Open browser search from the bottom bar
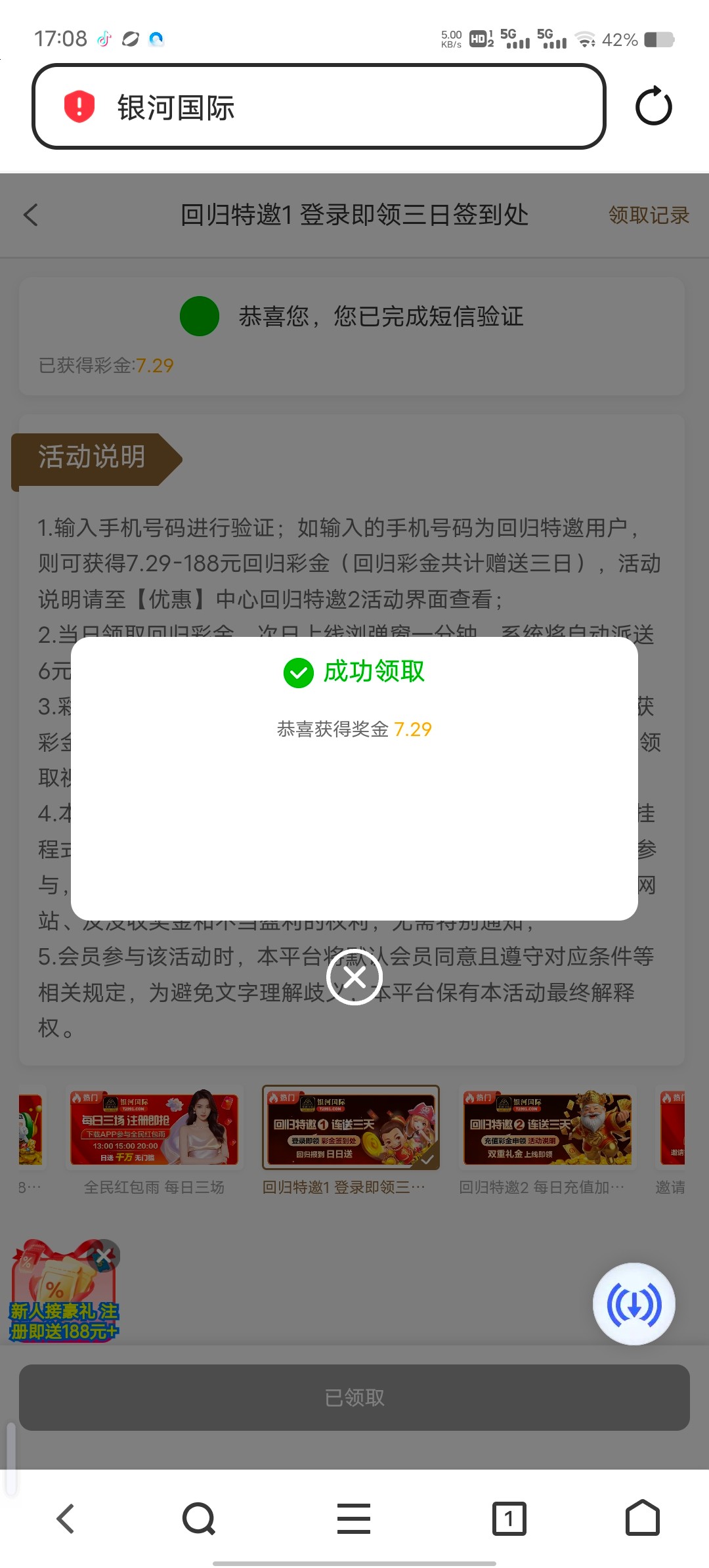 (199, 1519)
